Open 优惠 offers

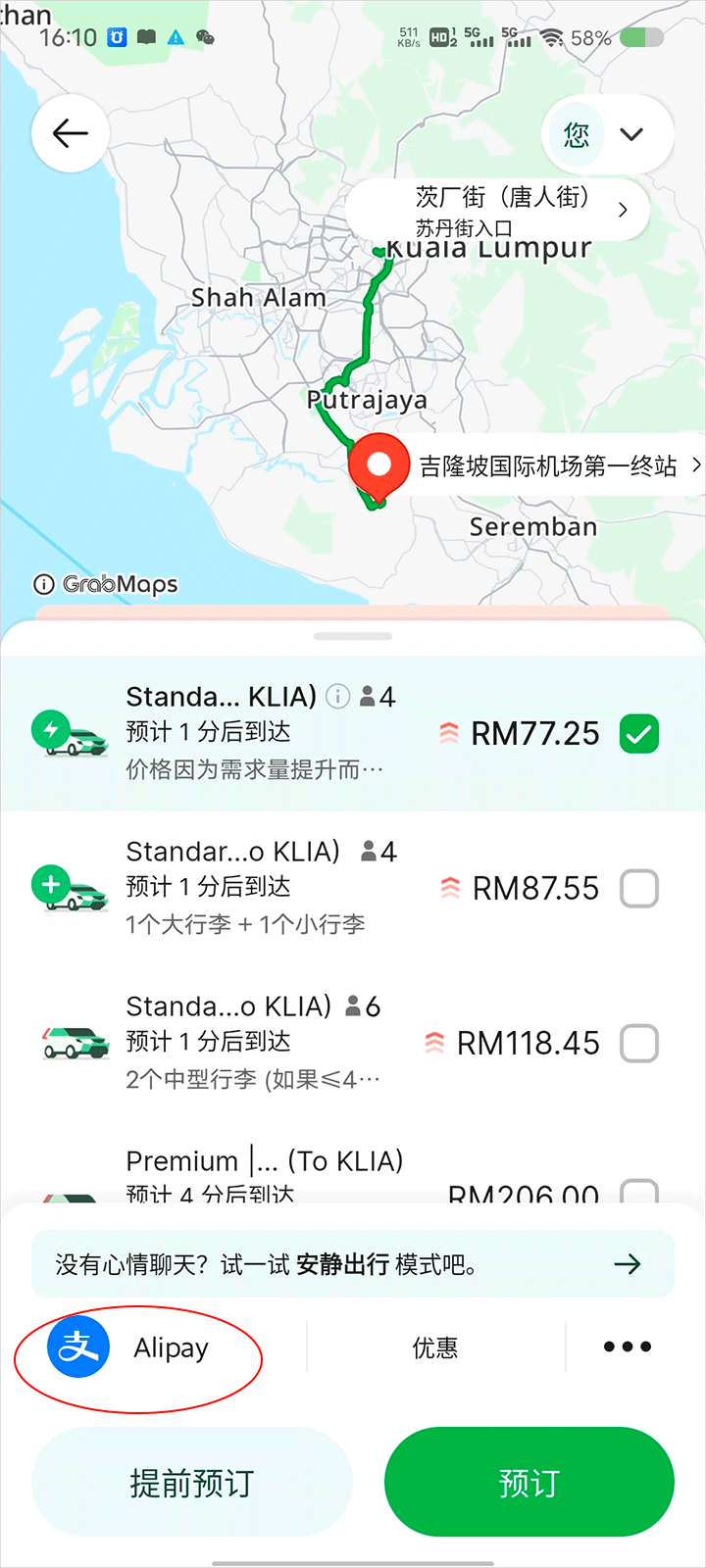click(x=435, y=1348)
